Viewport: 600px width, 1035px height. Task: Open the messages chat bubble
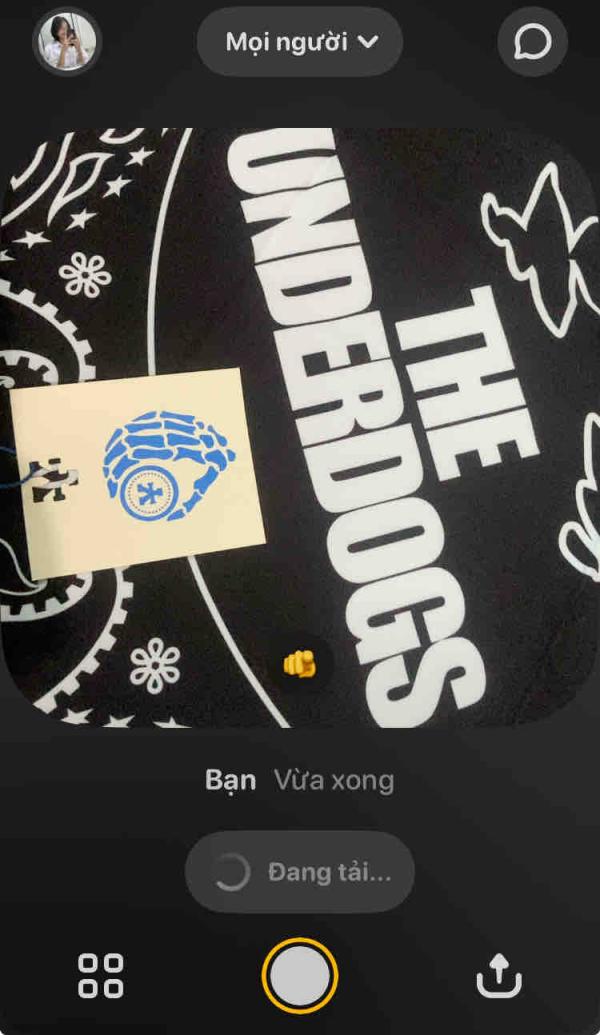[532, 42]
